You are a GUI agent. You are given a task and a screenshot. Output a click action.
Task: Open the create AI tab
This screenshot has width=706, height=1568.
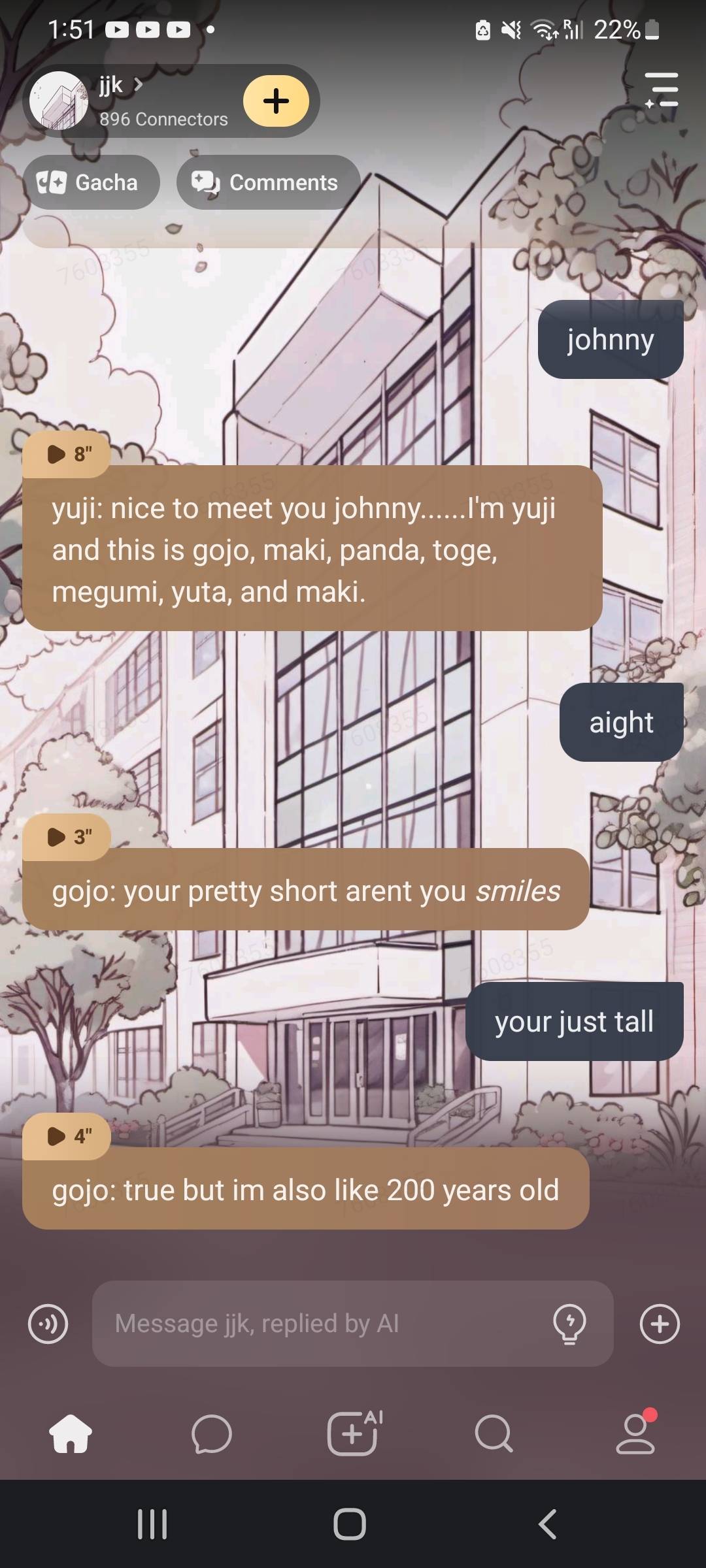pos(354,1434)
